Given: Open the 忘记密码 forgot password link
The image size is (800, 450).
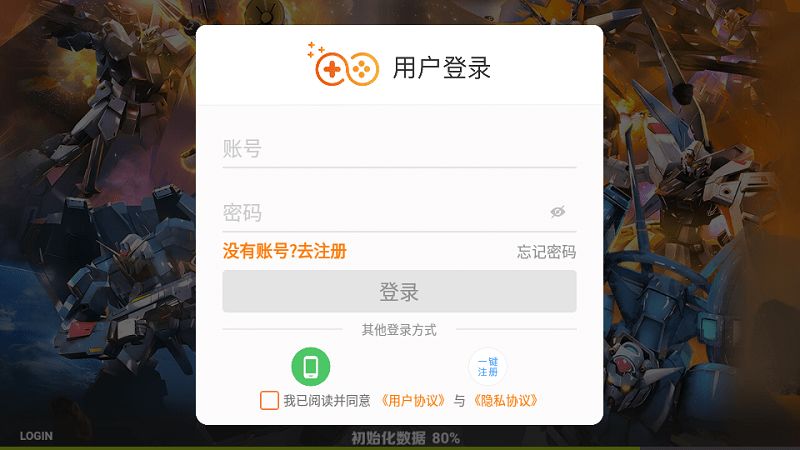Looking at the screenshot, I should coord(546,252).
